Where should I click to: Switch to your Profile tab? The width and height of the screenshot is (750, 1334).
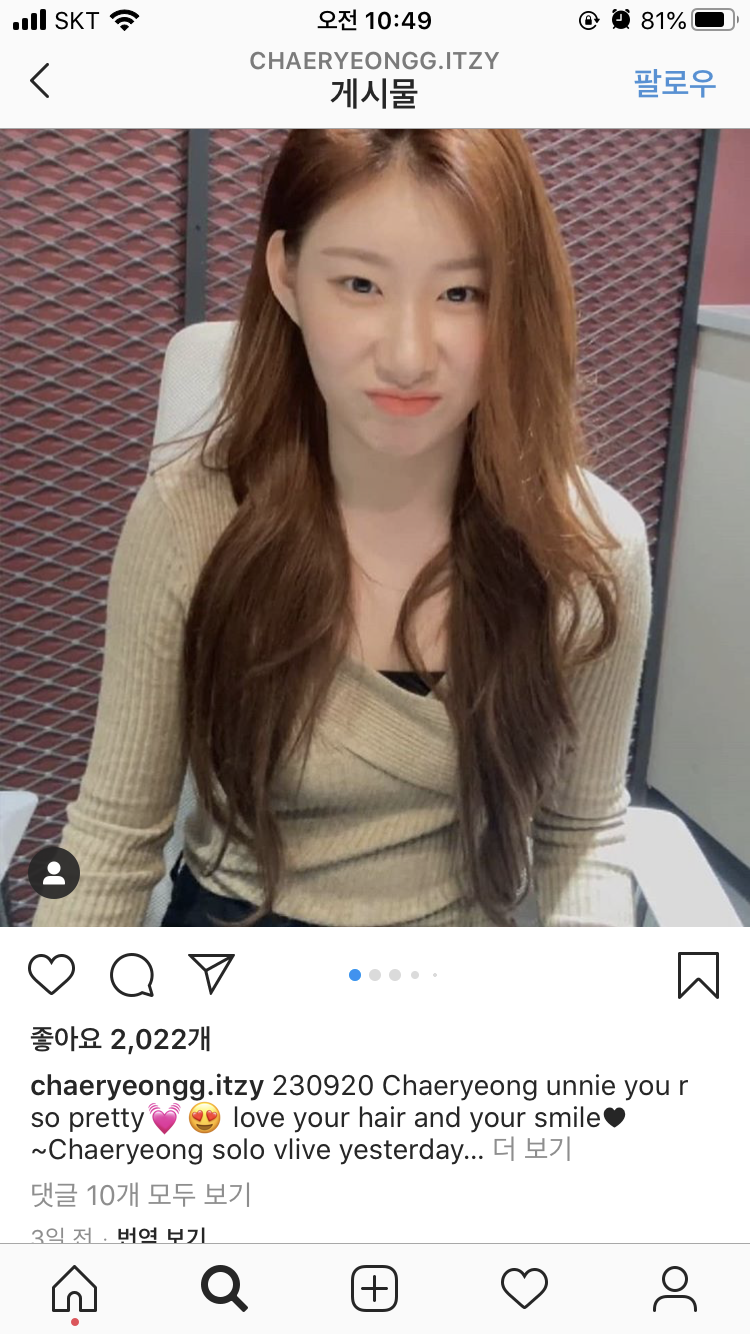(675, 1288)
